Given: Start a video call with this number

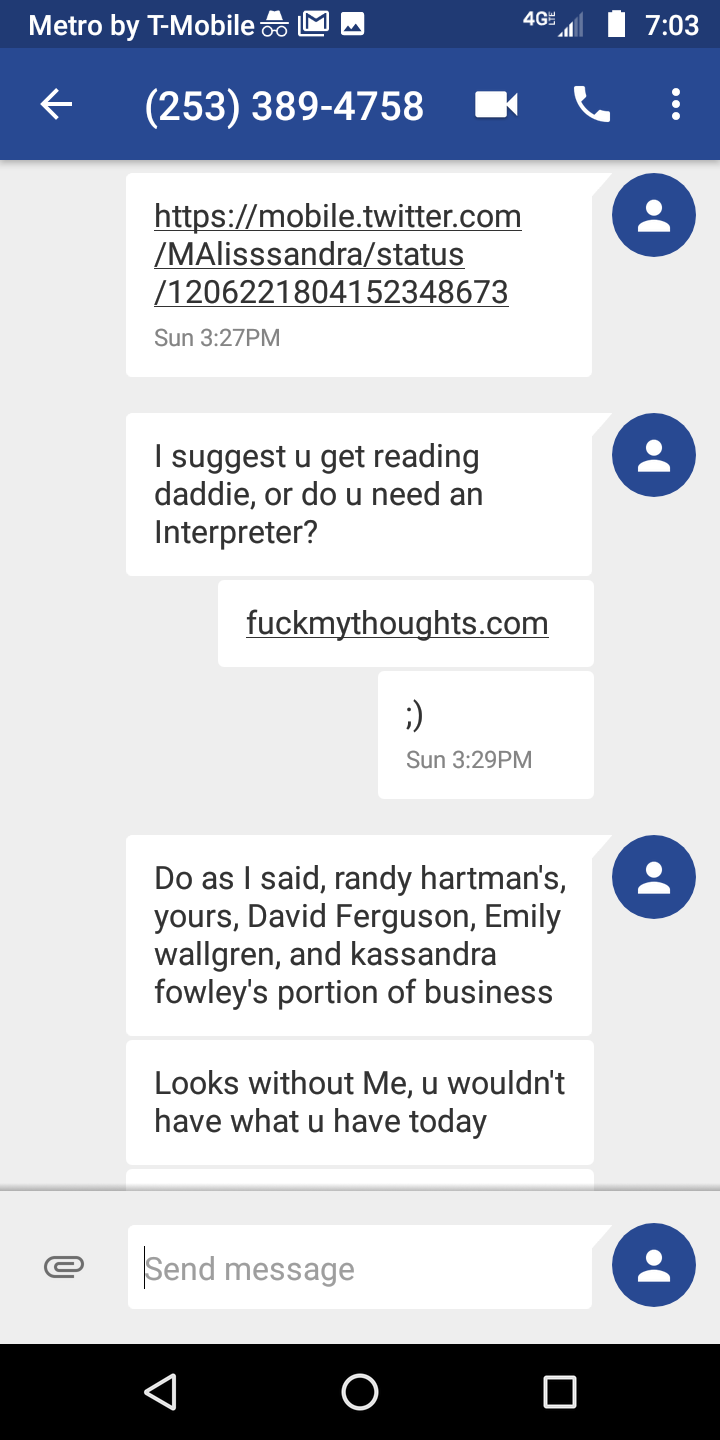Looking at the screenshot, I should (x=496, y=104).
